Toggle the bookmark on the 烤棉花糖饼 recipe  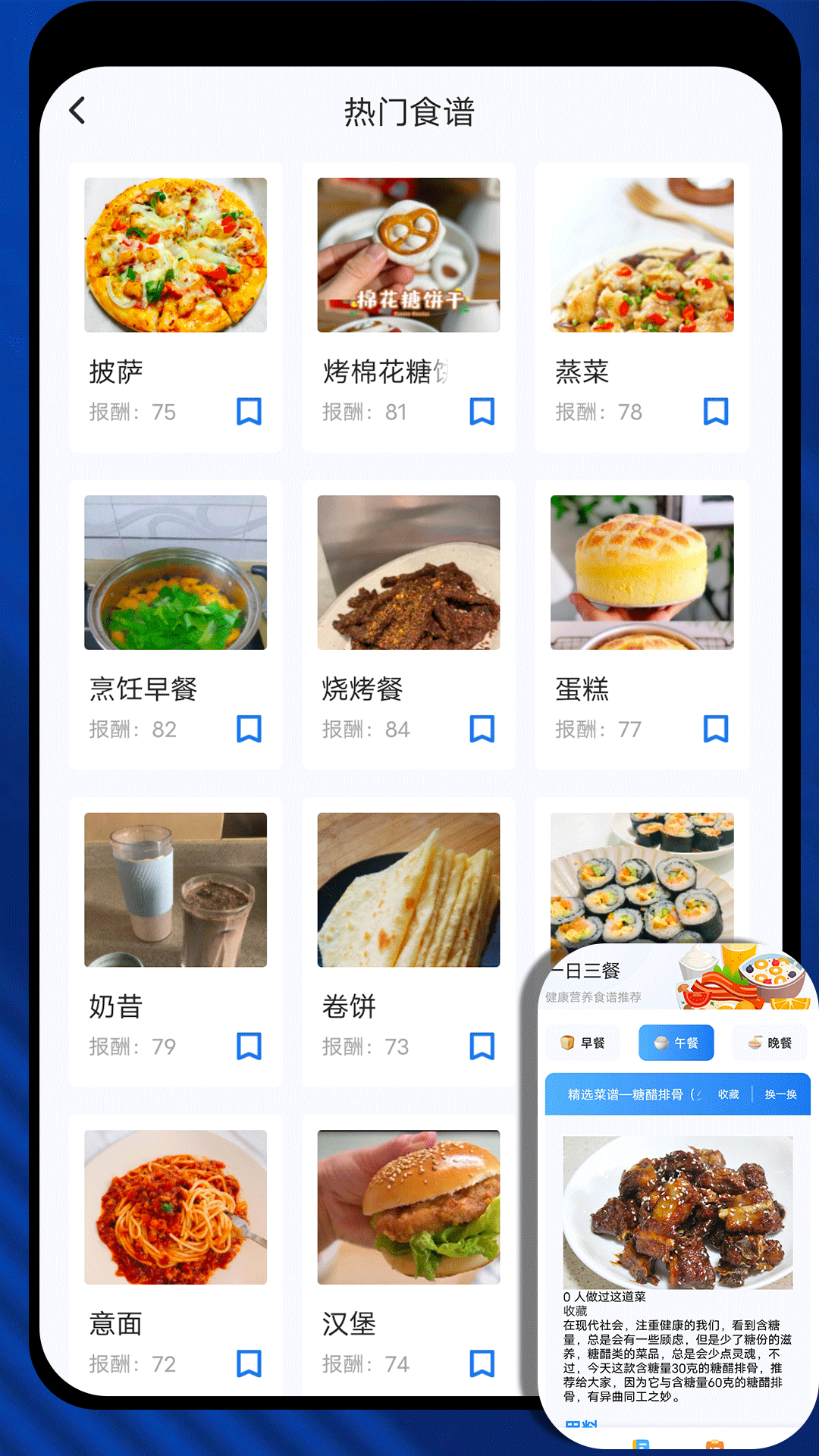482,413
